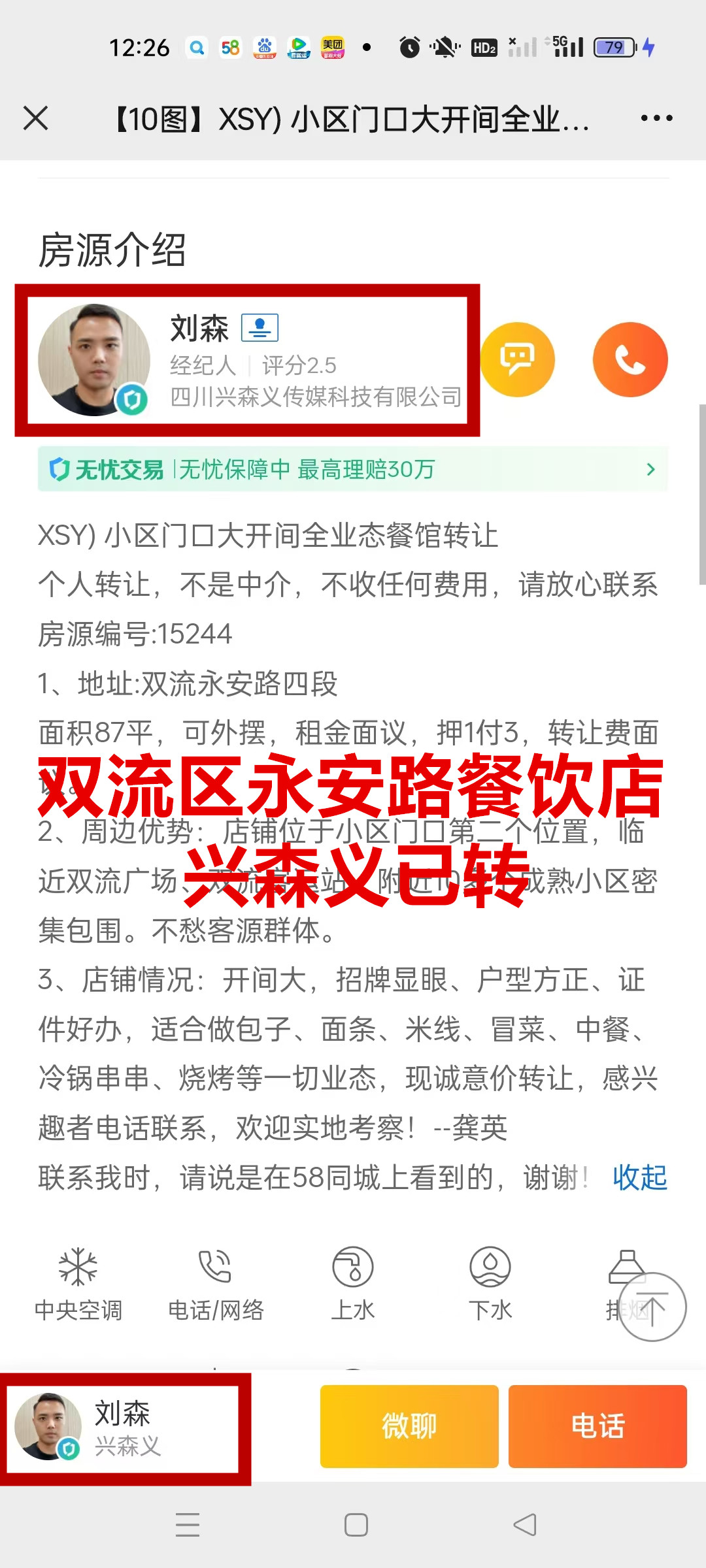Viewport: 706px width, 1568px height.
Task: Jump back to top with arrow button
Action: pyautogui.click(x=652, y=1307)
